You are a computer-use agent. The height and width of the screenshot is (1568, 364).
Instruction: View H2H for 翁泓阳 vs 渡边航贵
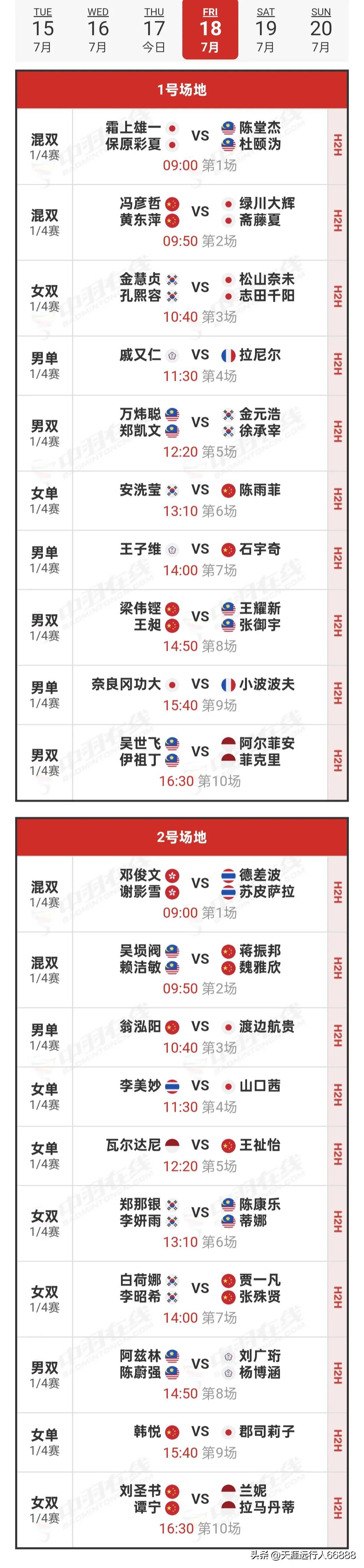point(337,1036)
